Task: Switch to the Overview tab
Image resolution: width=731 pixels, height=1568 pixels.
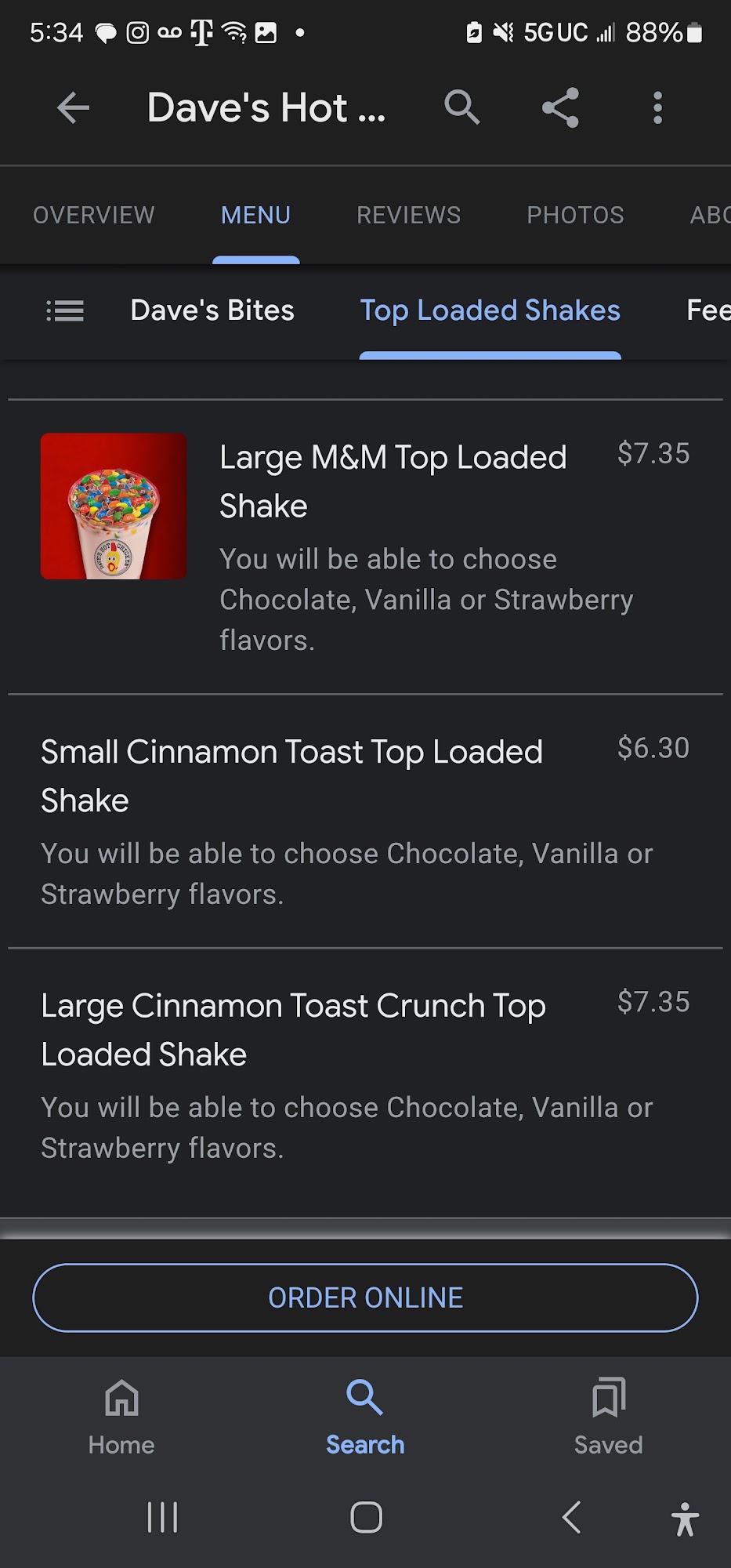Action: (94, 215)
